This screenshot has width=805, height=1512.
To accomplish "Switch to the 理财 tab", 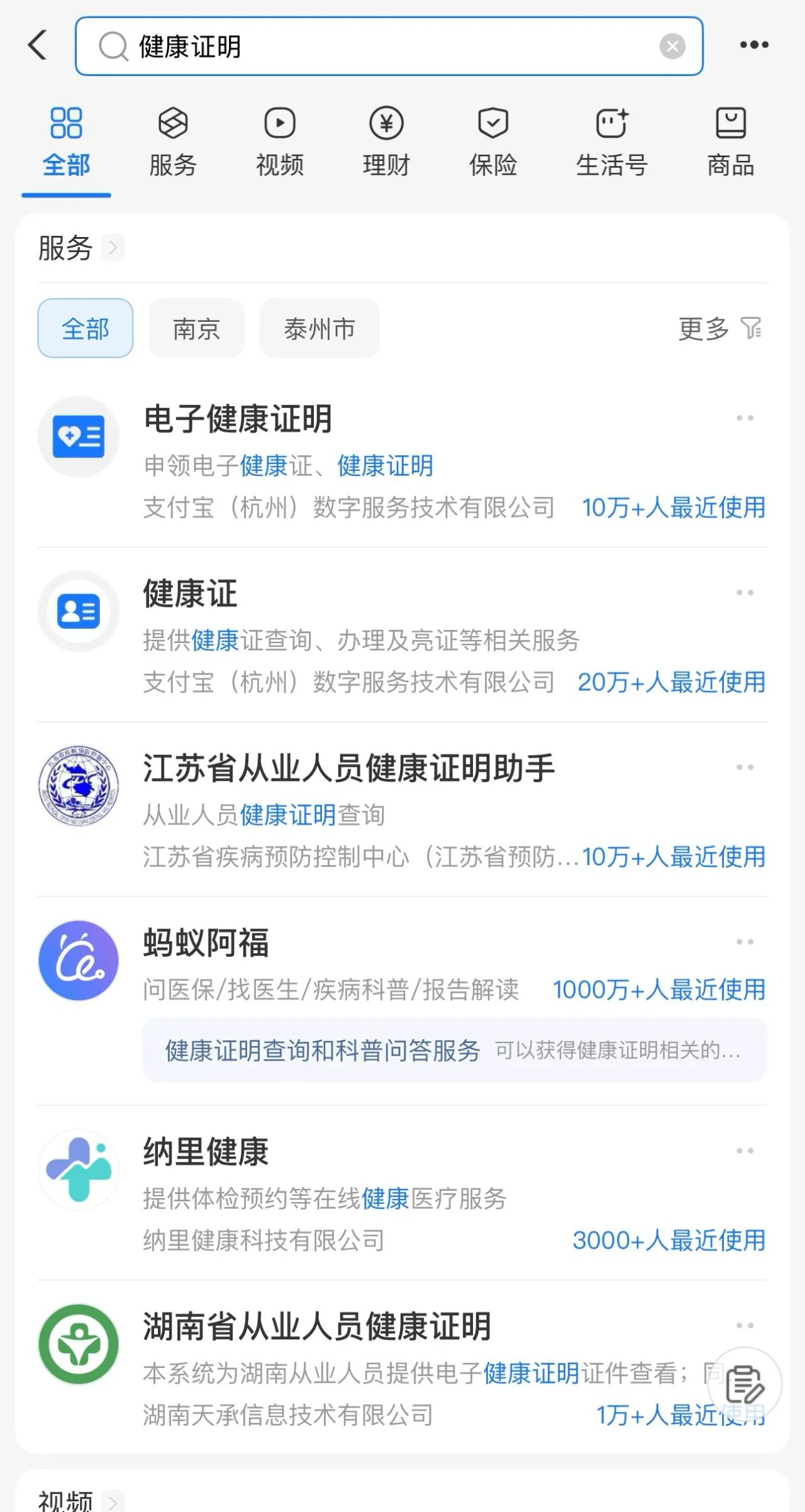I will 386,142.
